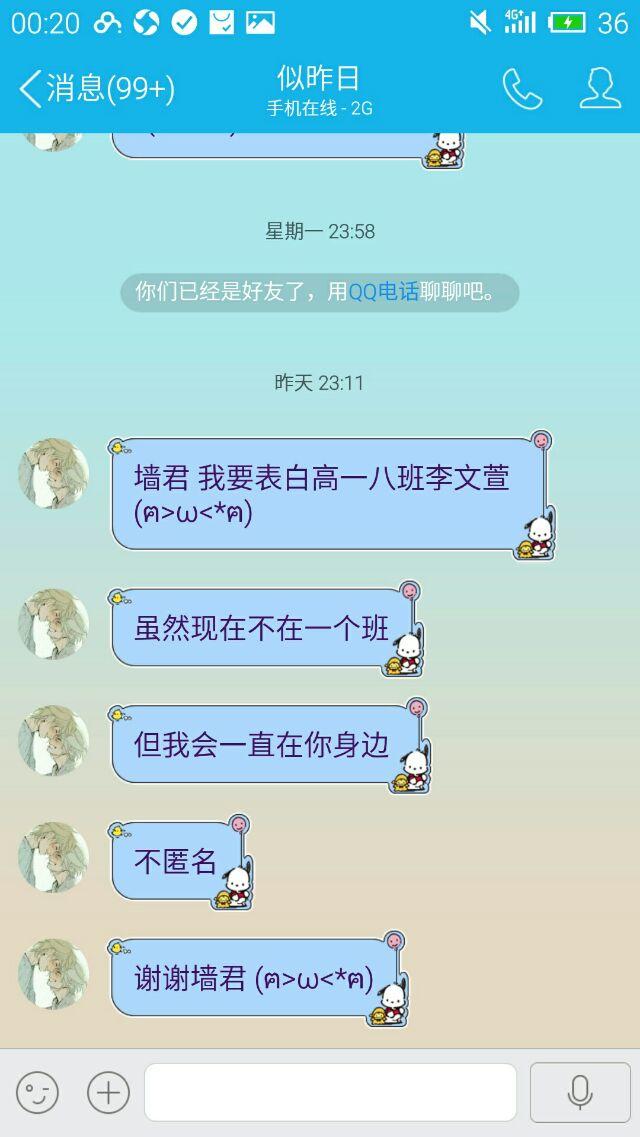Viewport: 640px width, 1137px height.
Task: Tap the QQ电话 link
Action: click(x=383, y=292)
